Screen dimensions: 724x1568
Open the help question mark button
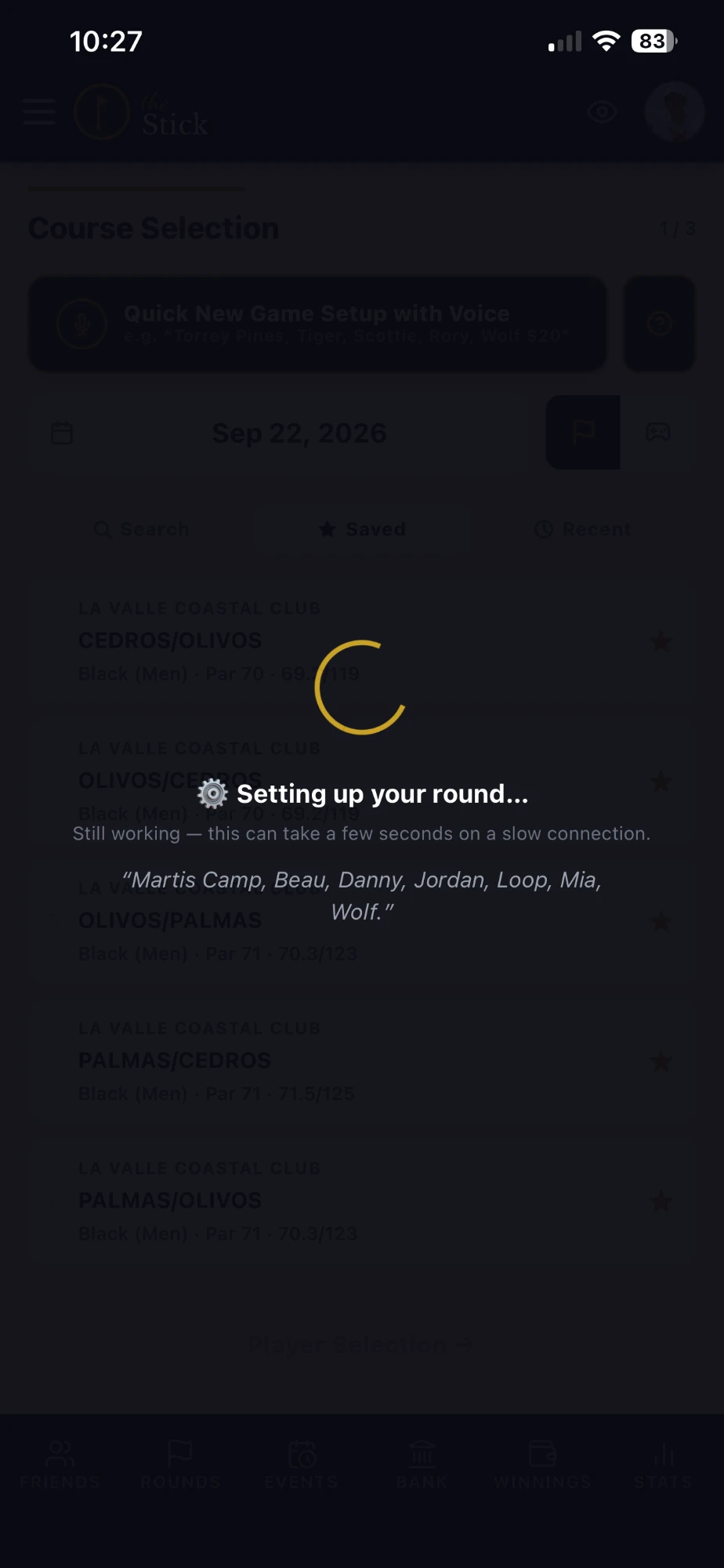(x=659, y=323)
